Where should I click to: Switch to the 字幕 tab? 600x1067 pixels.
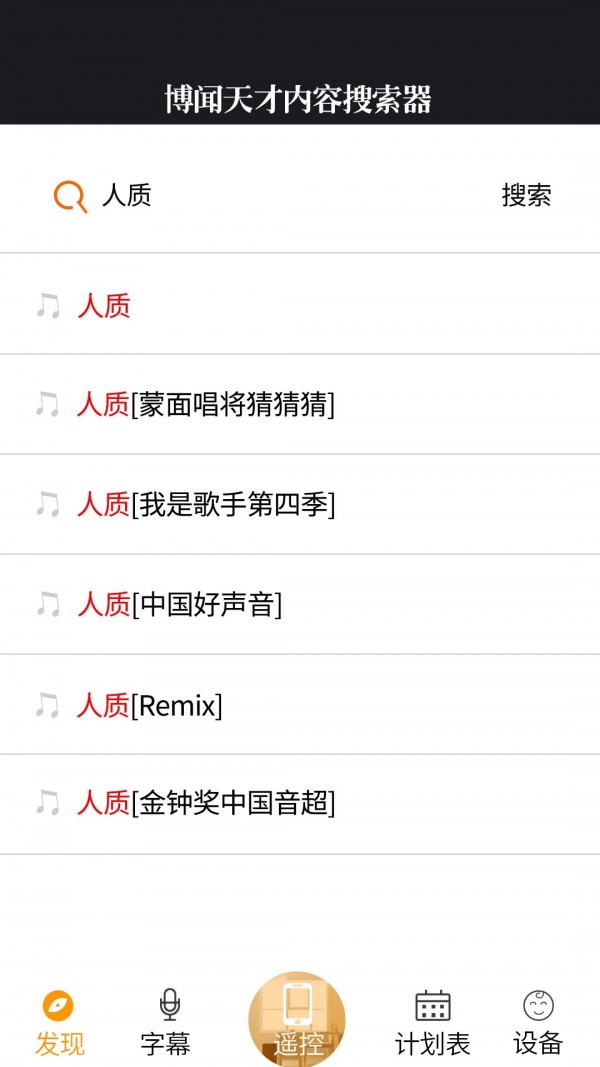[x=166, y=1023]
